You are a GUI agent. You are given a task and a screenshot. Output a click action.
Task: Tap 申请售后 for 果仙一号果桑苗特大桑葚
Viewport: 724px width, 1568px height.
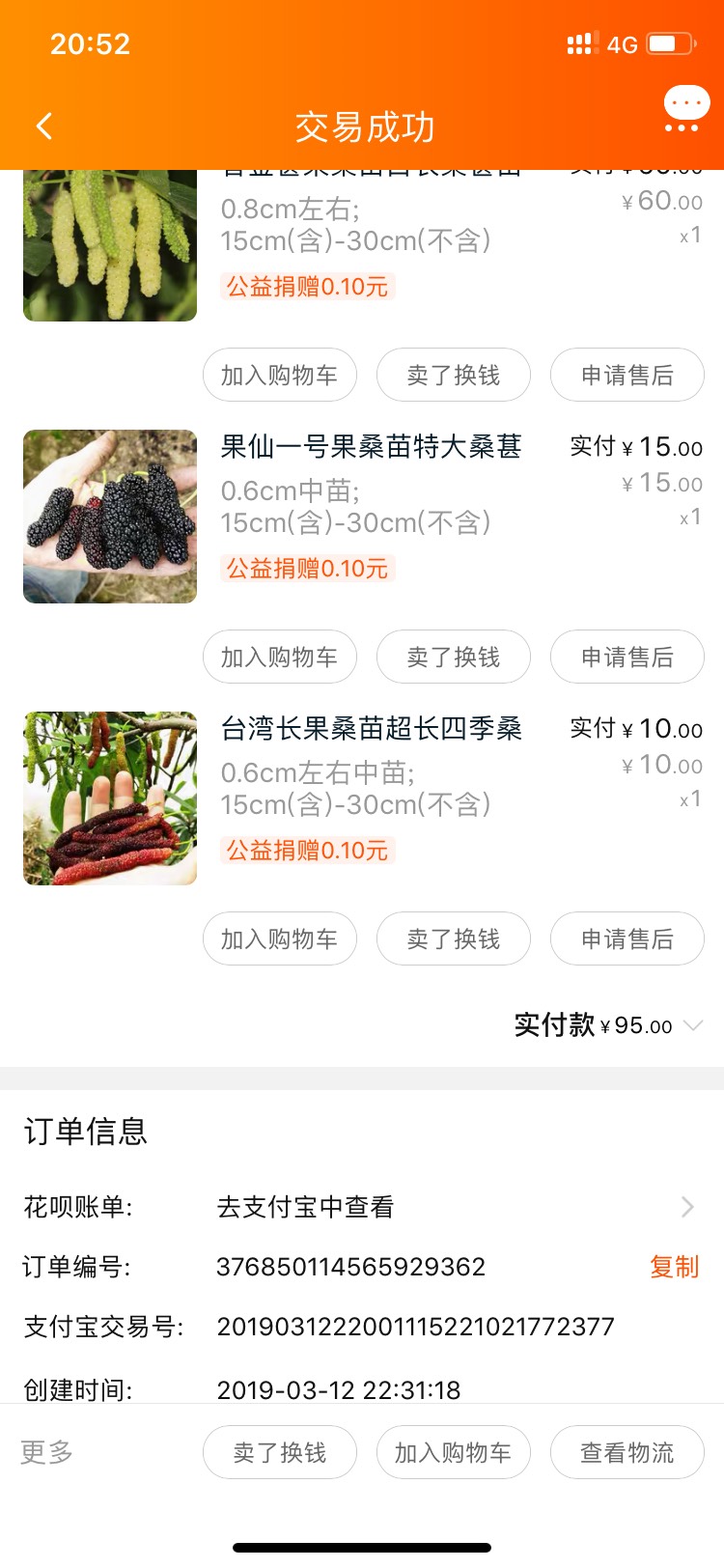[x=627, y=657]
